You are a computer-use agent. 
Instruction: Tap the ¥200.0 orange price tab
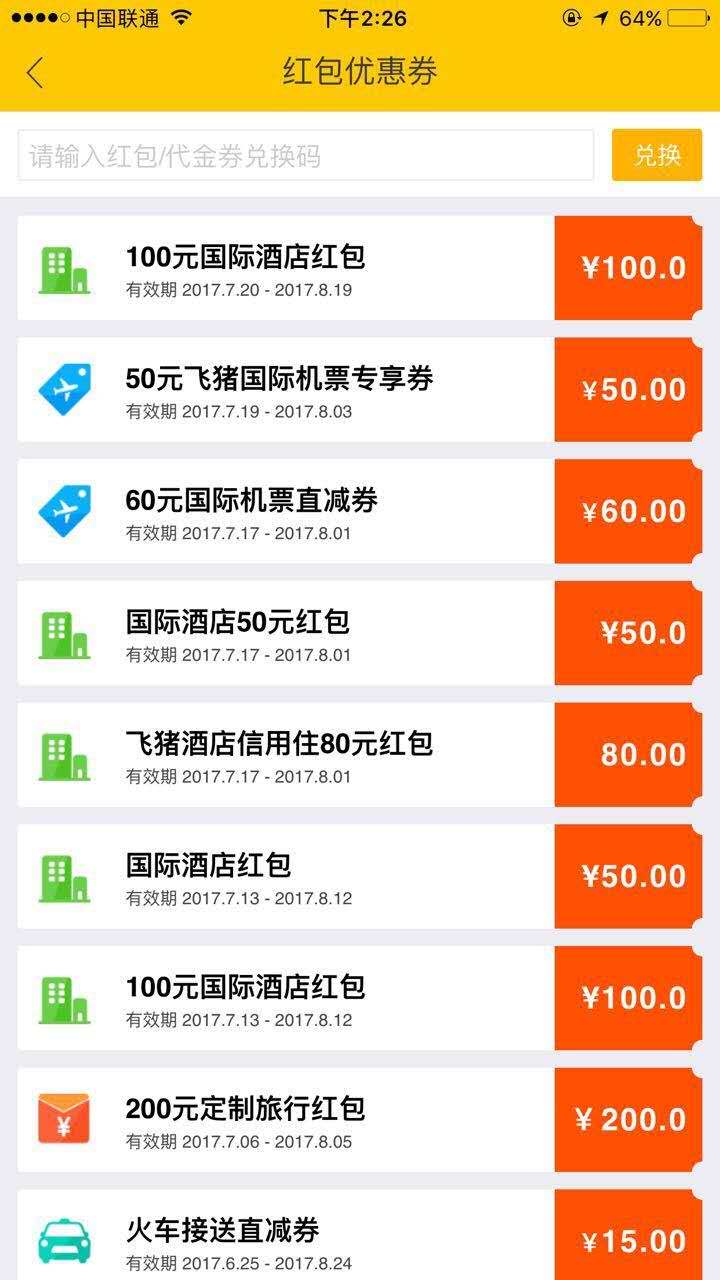point(627,1118)
